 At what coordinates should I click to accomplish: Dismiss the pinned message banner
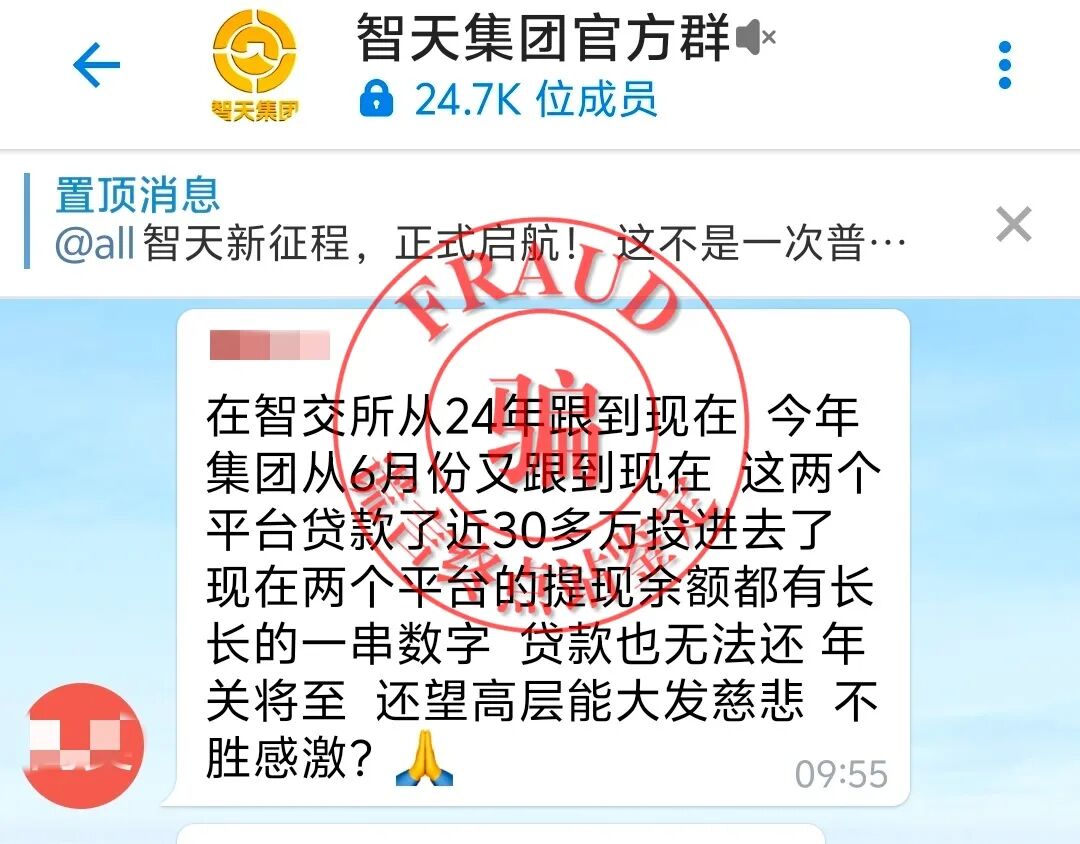pyautogui.click(x=1013, y=225)
